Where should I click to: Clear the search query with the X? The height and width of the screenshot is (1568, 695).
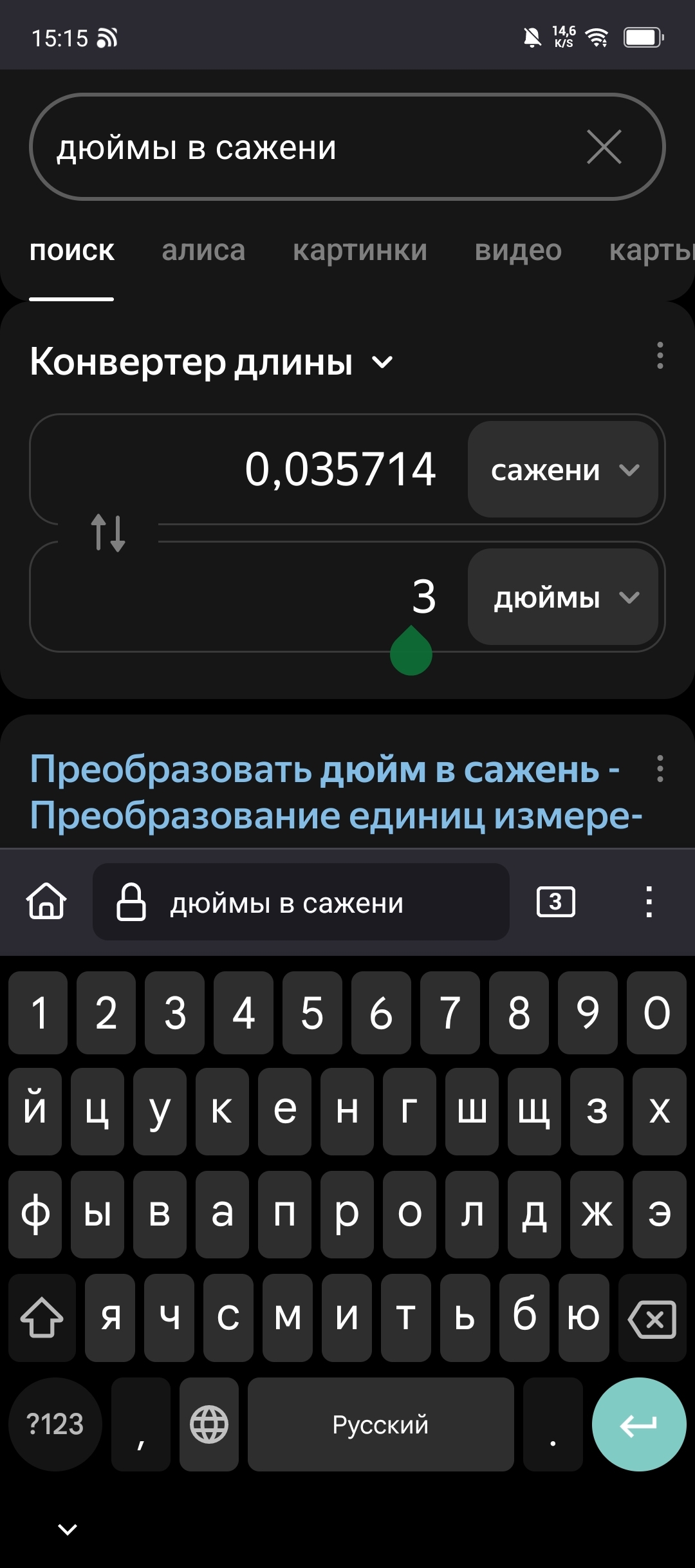pyautogui.click(x=604, y=147)
